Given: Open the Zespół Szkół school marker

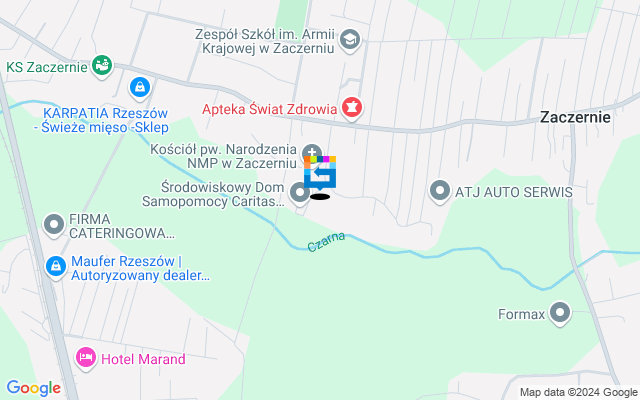Looking at the screenshot, I should (350, 40).
